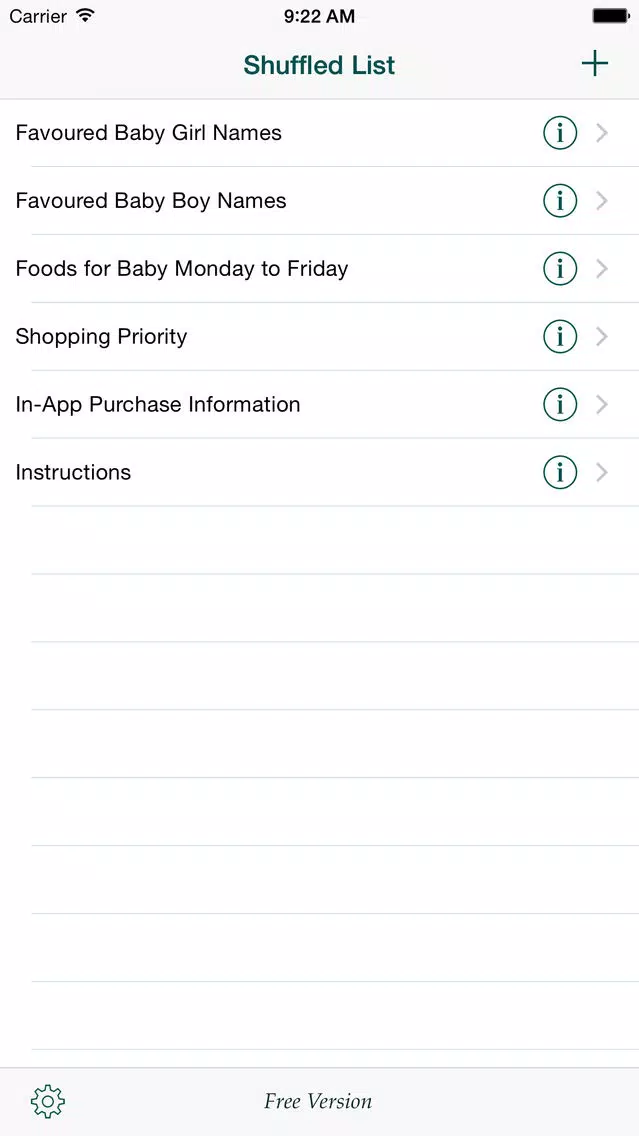Tap info icon beside In-App Purchase Information

(x=560, y=404)
